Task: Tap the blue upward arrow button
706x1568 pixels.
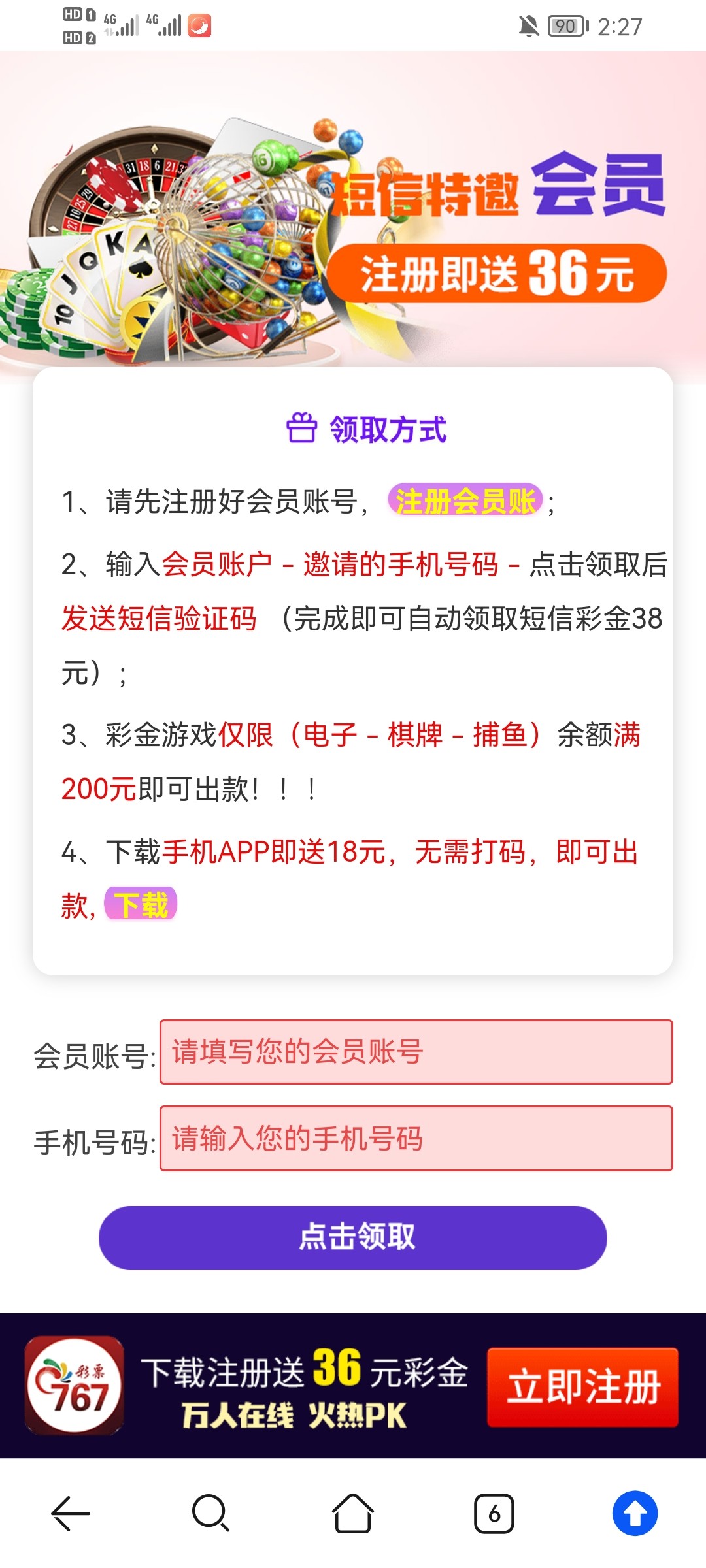Action: click(635, 1513)
